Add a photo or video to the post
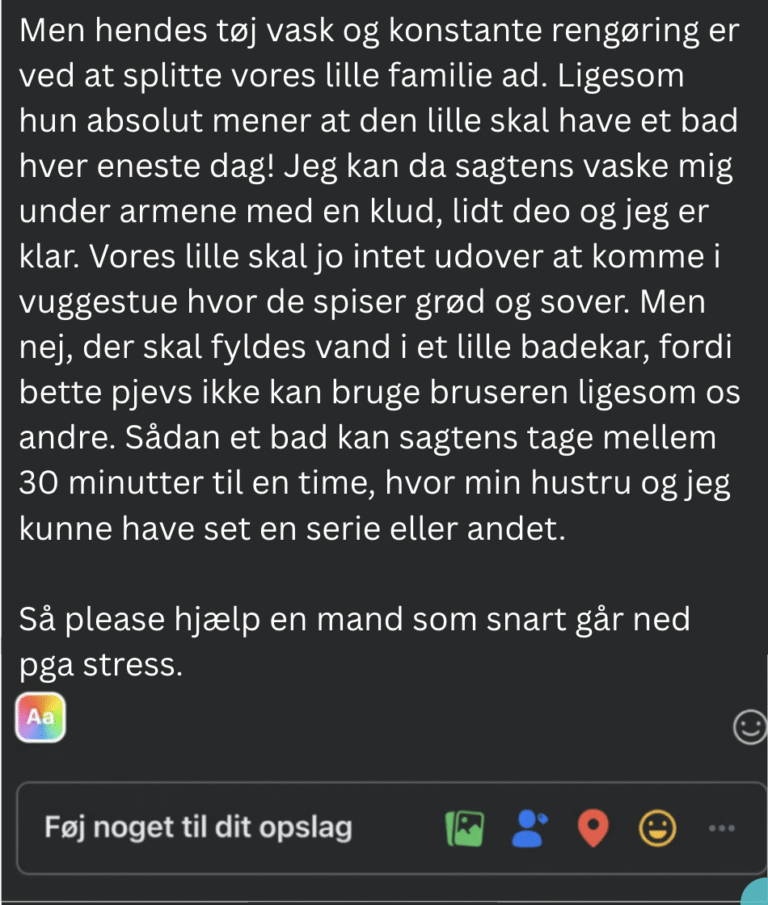The width and height of the screenshot is (768, 905). pyautogui.click(x=464, y=828)
